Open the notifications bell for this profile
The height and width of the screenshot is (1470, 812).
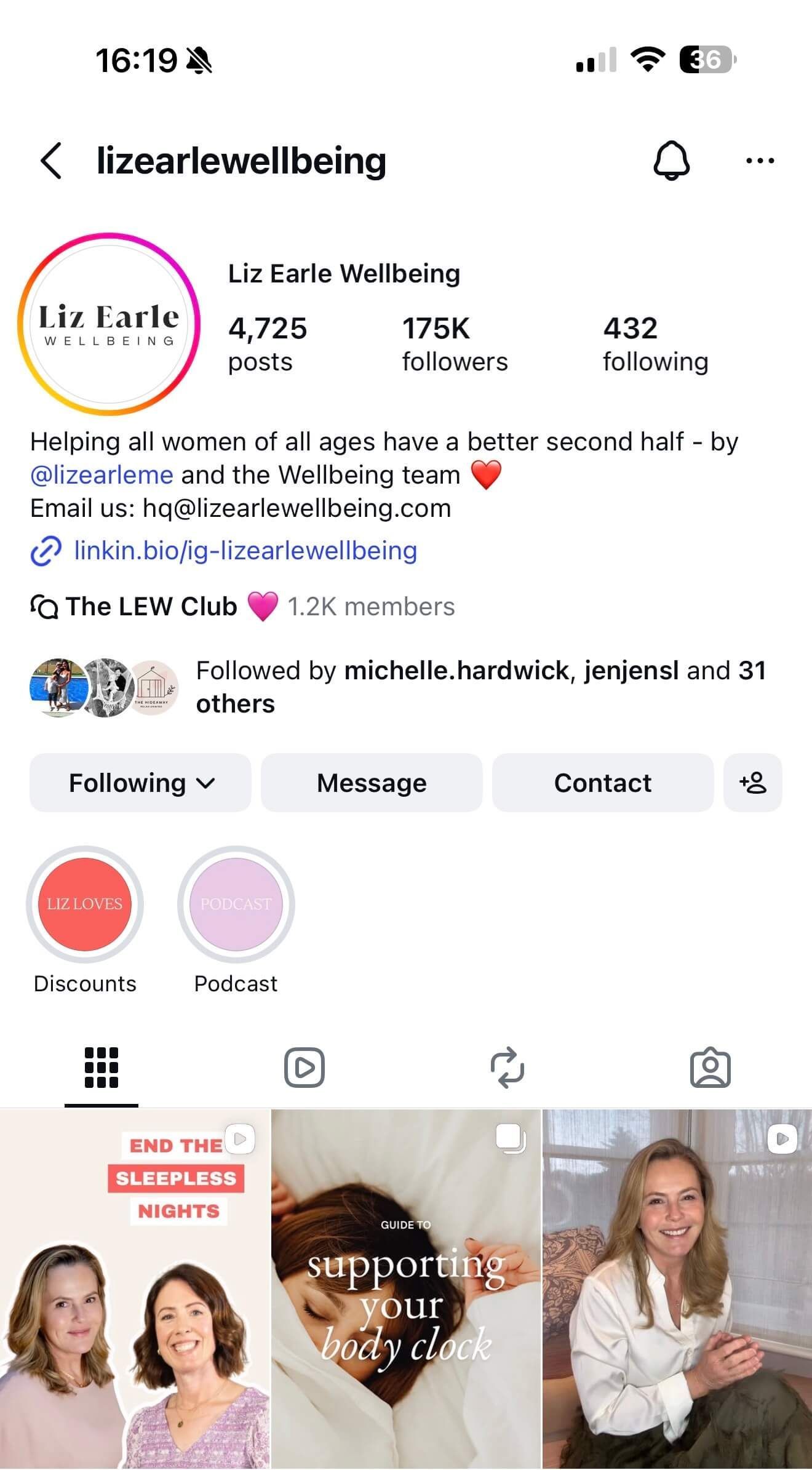point(671,161)
